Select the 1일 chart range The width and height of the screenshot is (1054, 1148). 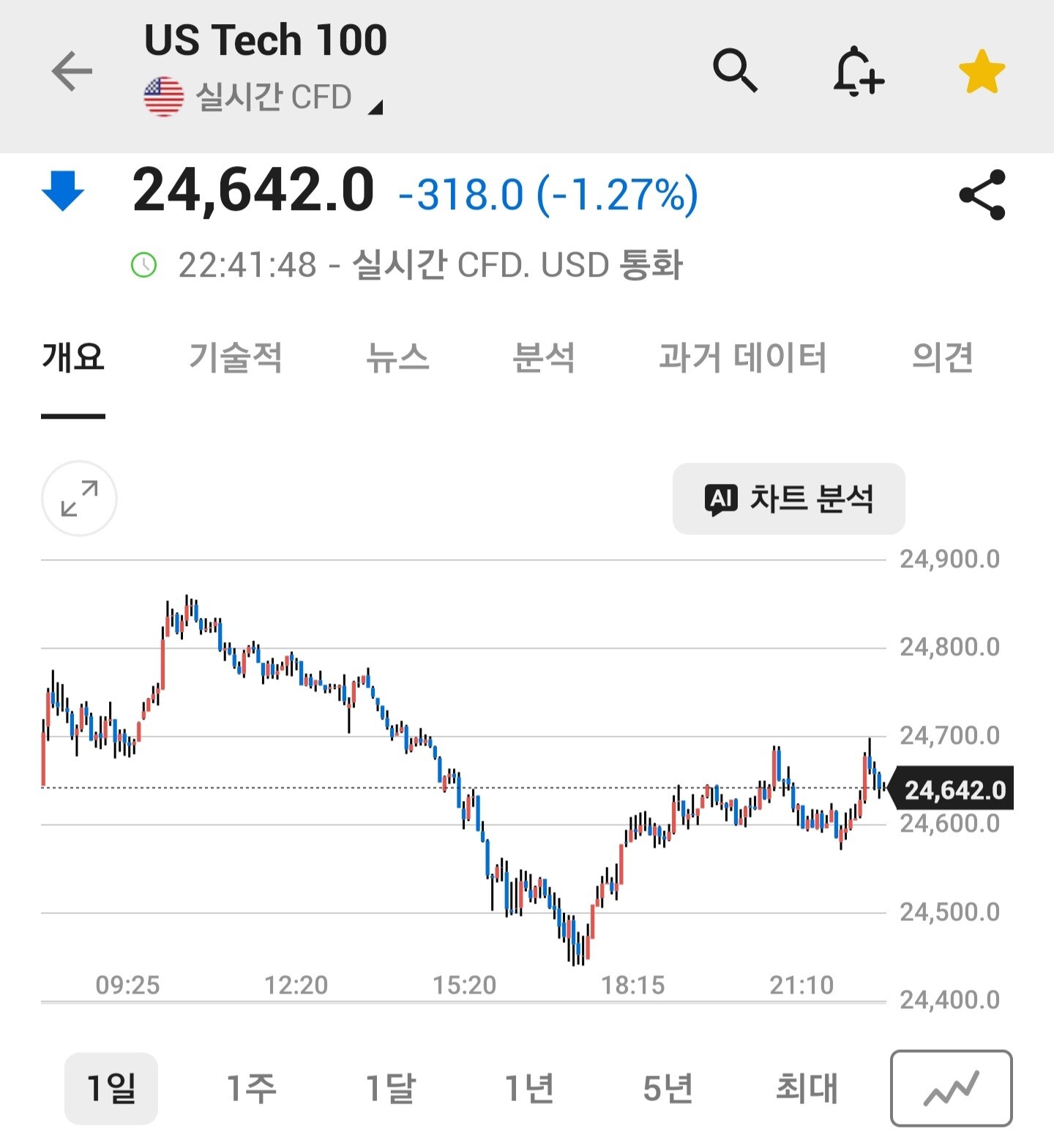pyautogui.click(x=111, y=1088)
